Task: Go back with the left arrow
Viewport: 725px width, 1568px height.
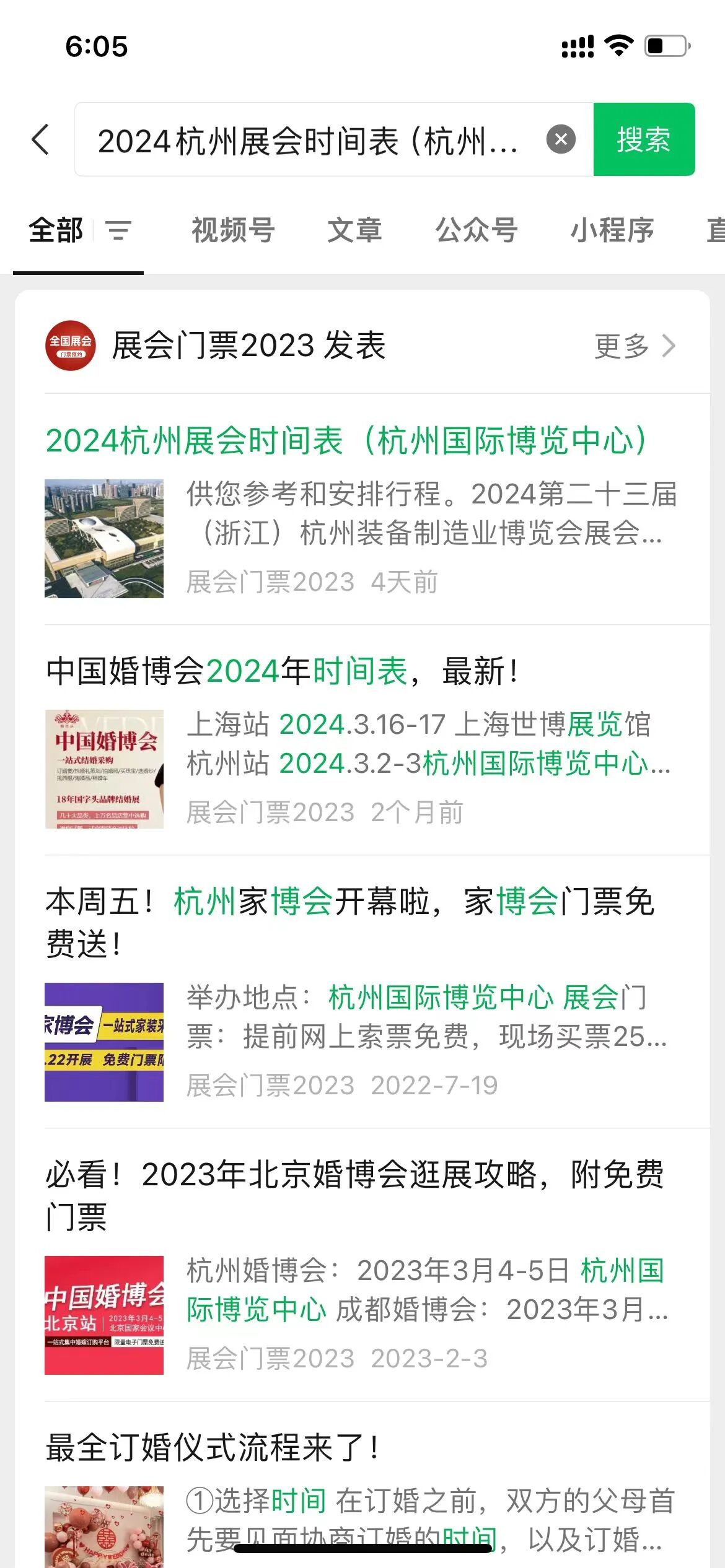Action: click(x=41, y=139)
